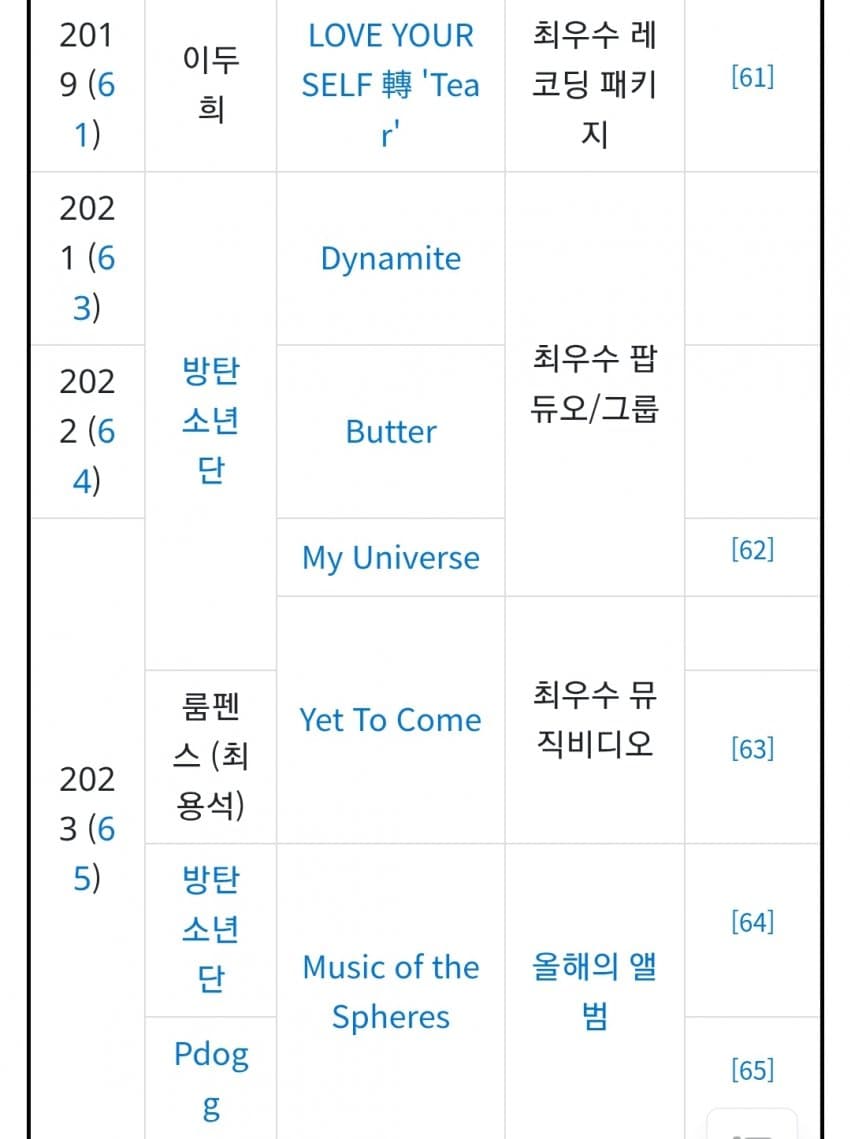Open the Pdogg link
Screen dimensions: 850x1139
point(211,1079)
